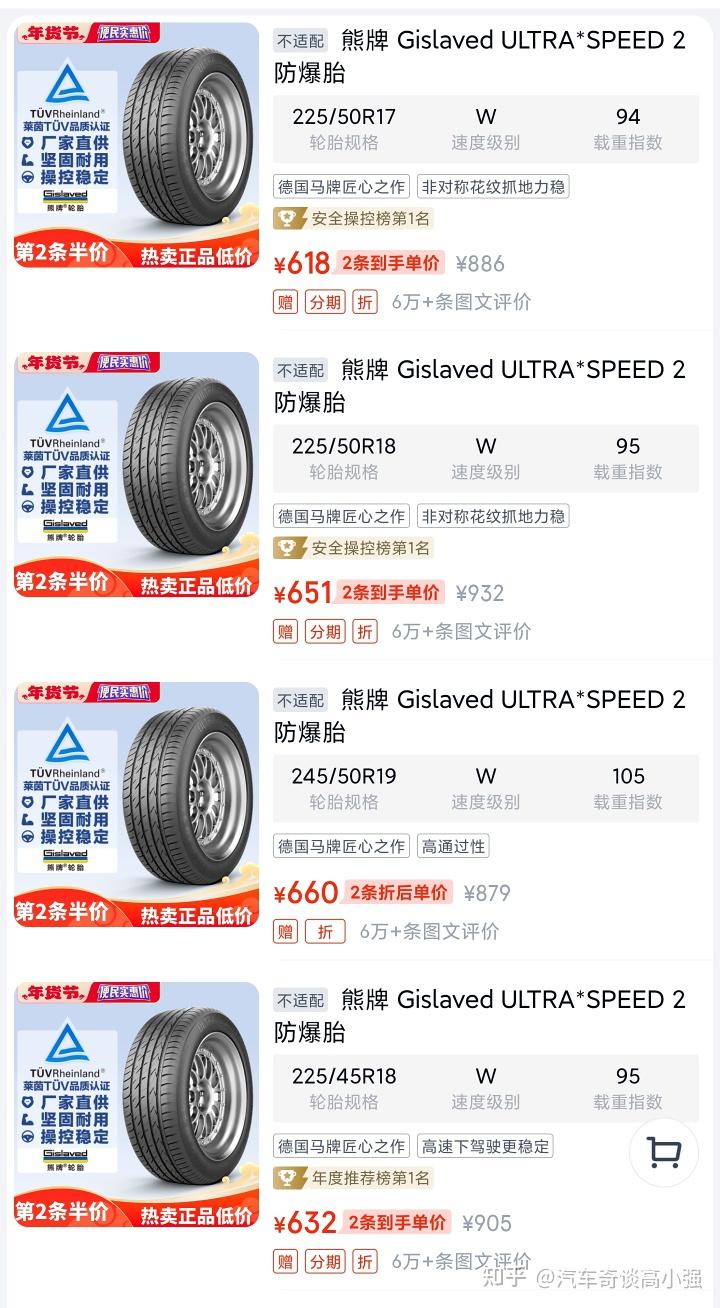This screenshot has height=1308, width=720.
Task: Click the 高速下驾驶更稳定 tag
Action: [484, 1146]
